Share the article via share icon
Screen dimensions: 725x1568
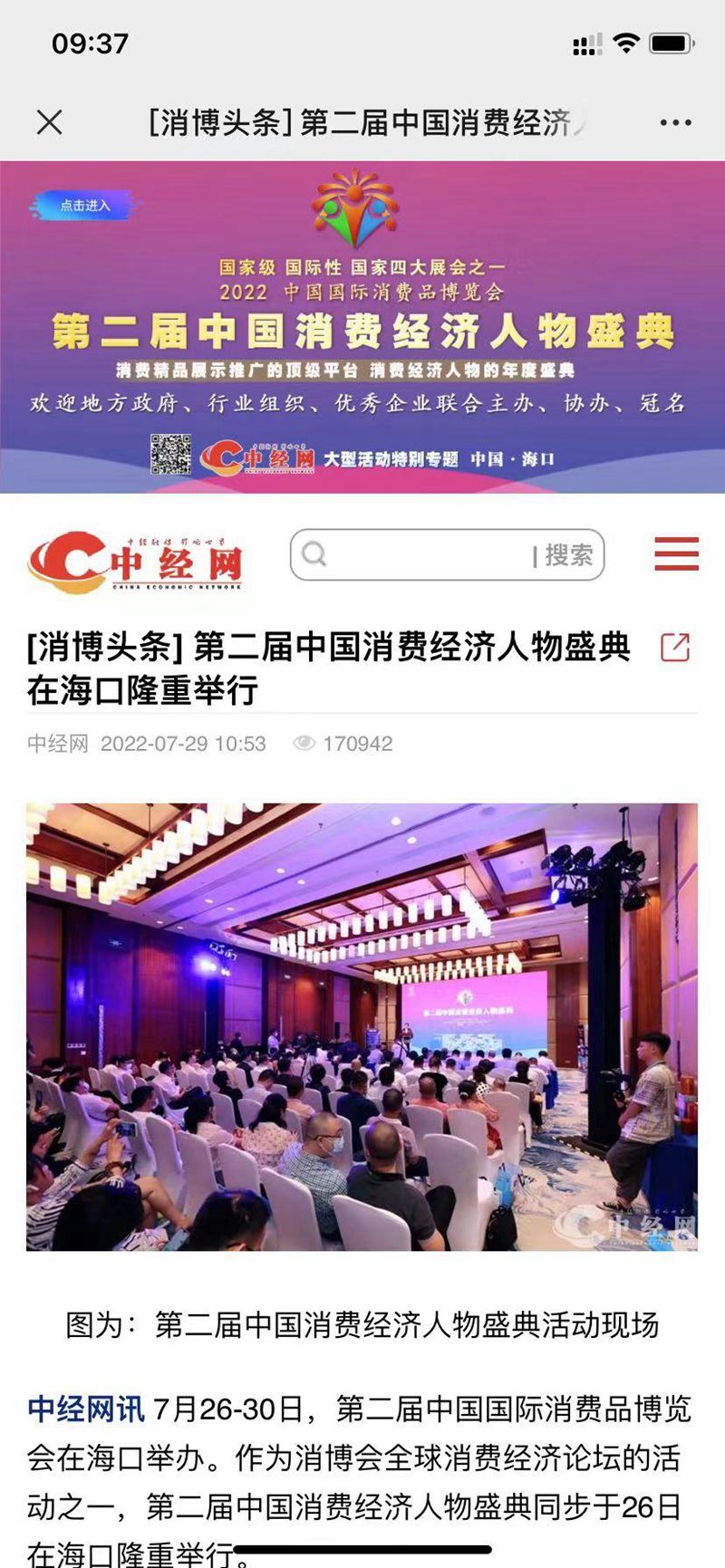[x=675, y=648]
